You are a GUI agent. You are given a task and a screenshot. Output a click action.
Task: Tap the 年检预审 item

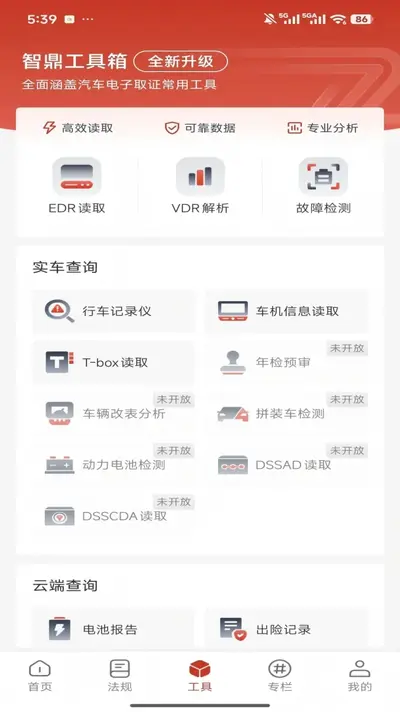[x=286, y=362]
